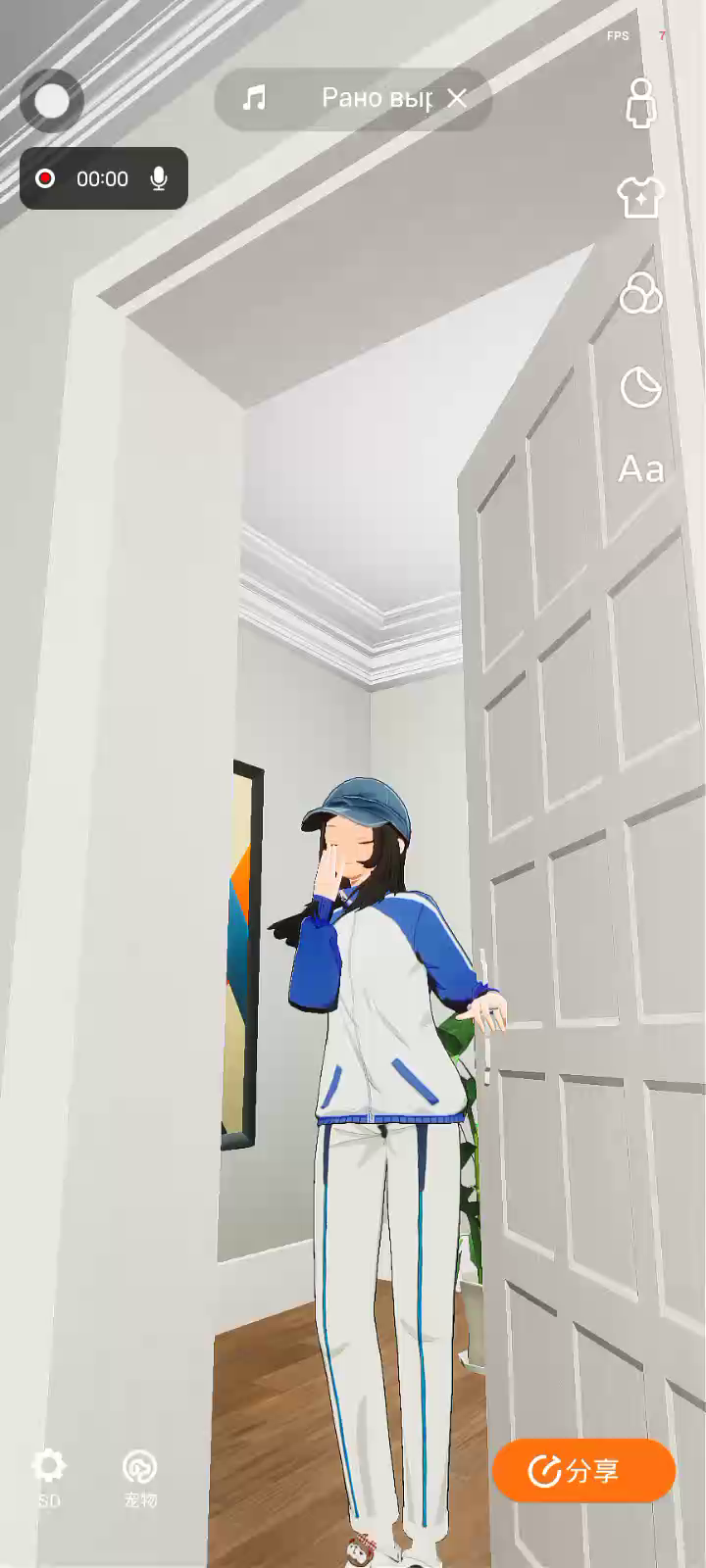
Task: Open the sticker icon
Action: (x=641, y=387)
